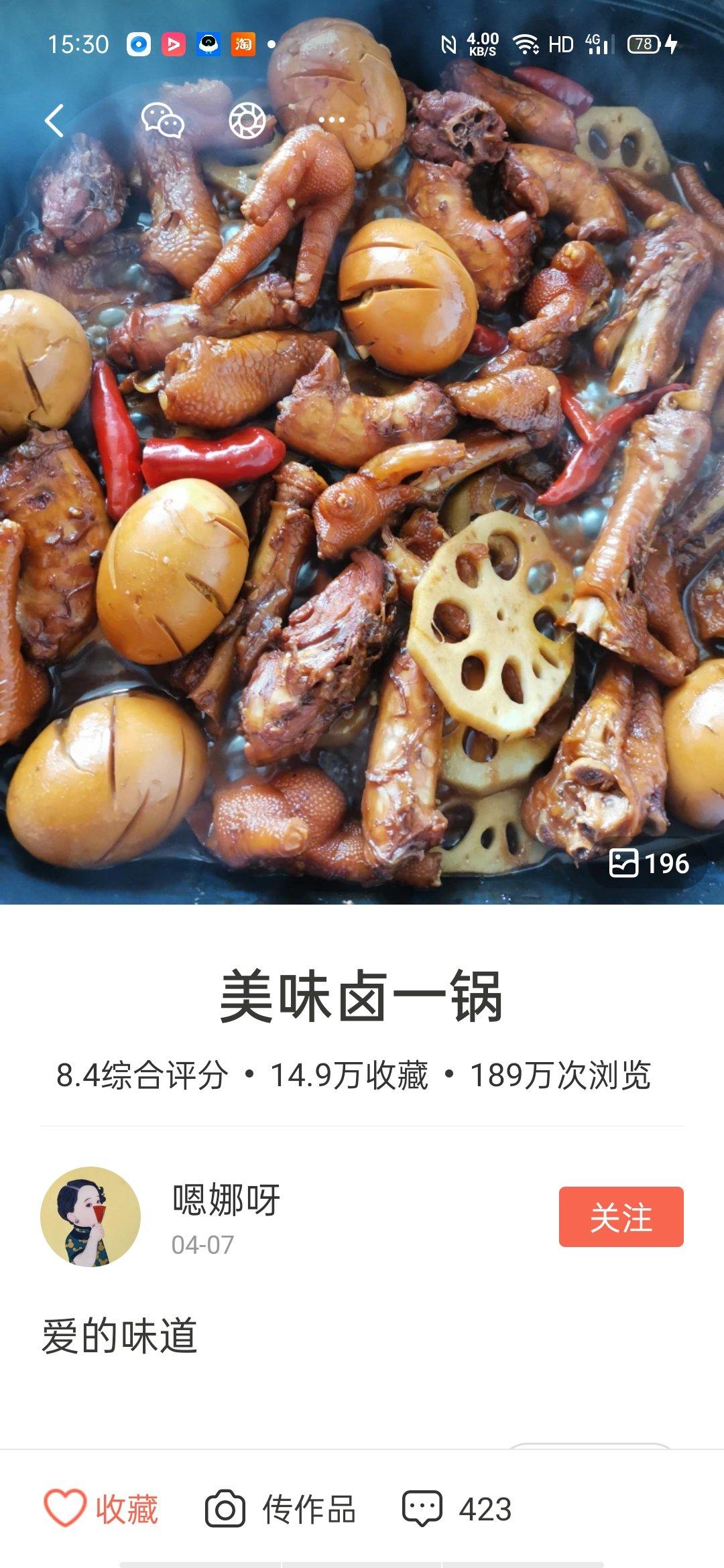Share the recipe to WeChat Moments
724x1568 pixels.
(x=246, y=121)
